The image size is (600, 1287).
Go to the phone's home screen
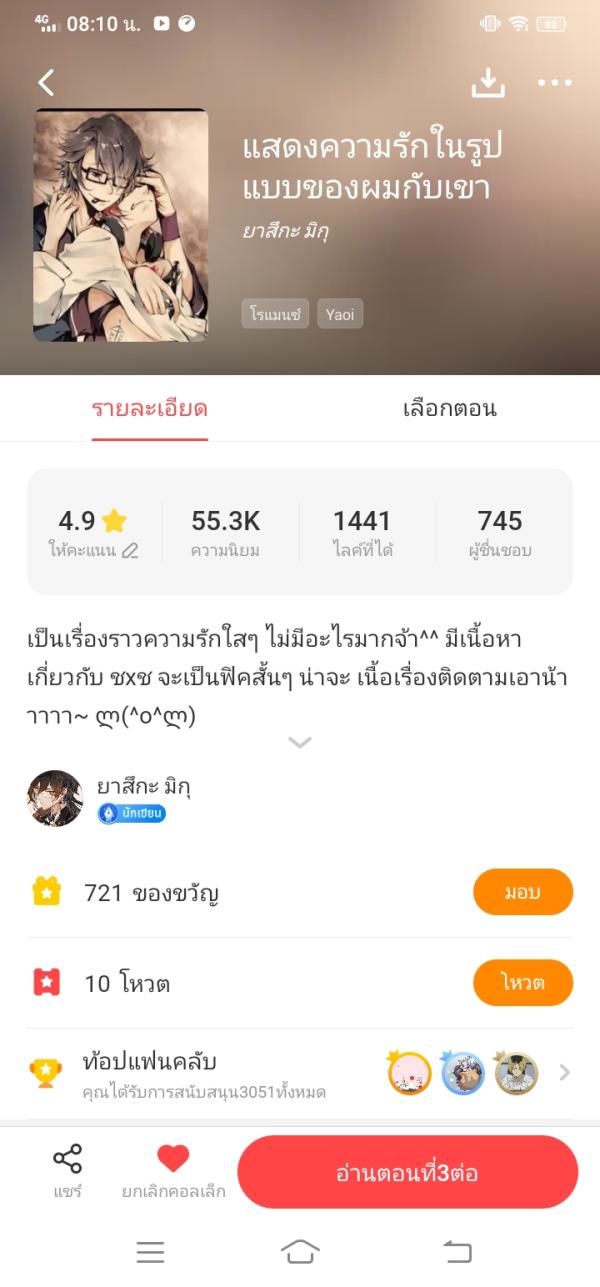[300, 1251]
